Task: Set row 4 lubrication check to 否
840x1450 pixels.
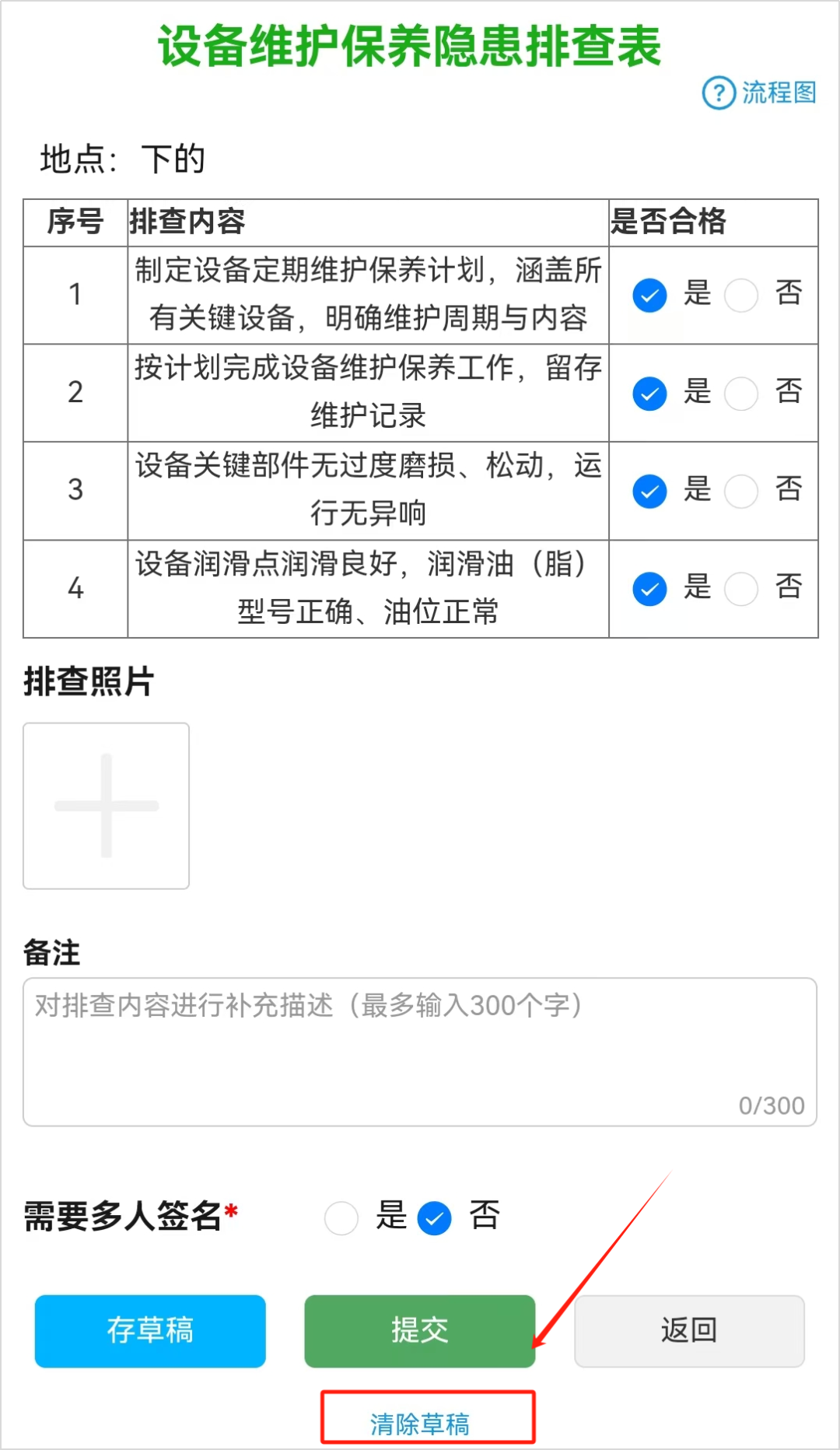Action: point(741,589)
